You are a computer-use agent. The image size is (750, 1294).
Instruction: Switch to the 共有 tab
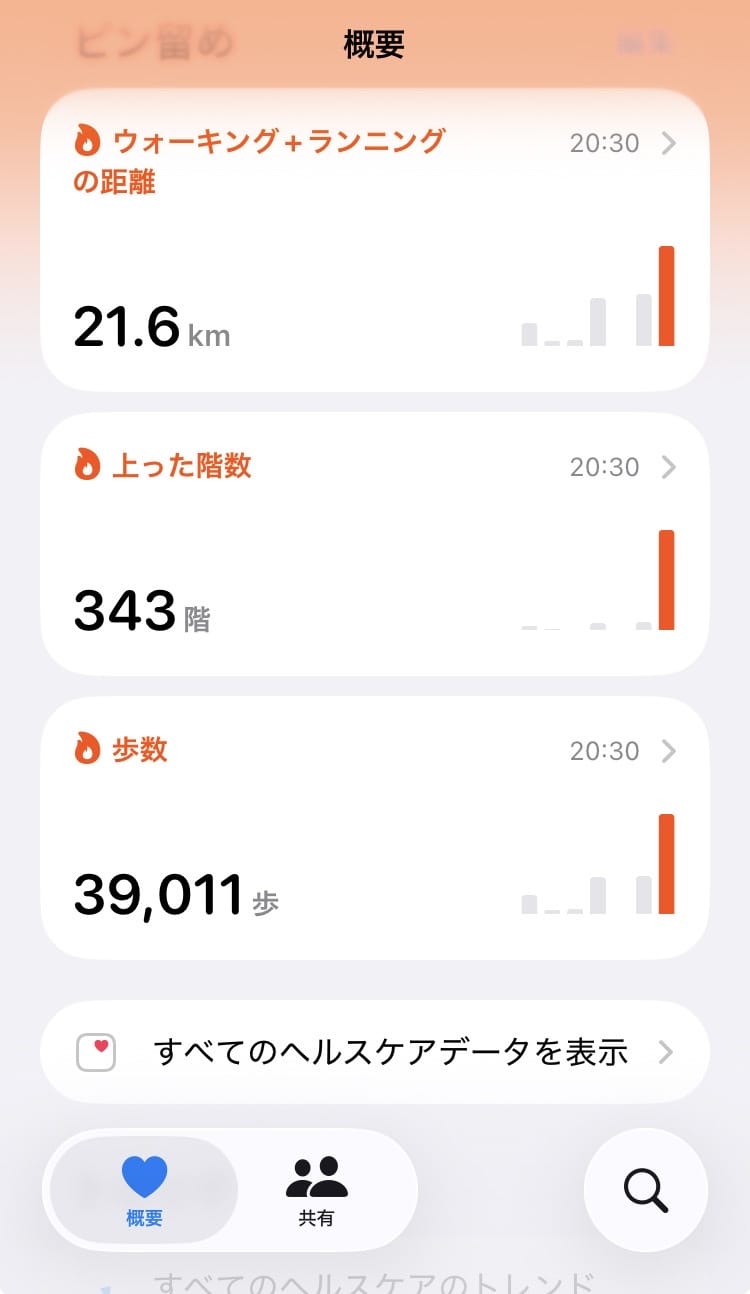pyautogui.click(x=316, y=1190)
